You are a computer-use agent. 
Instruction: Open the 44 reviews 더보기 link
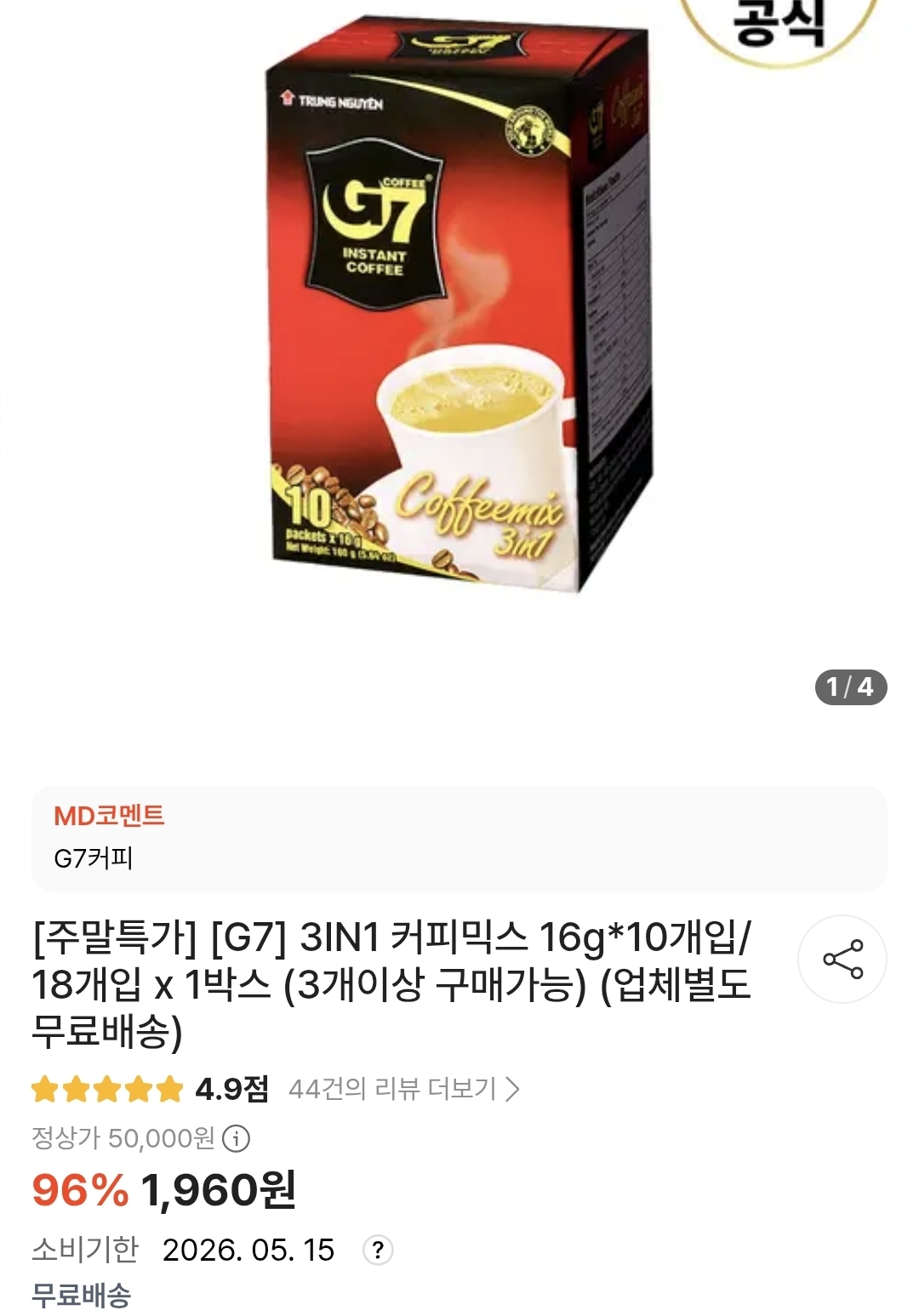point(403,1089)
